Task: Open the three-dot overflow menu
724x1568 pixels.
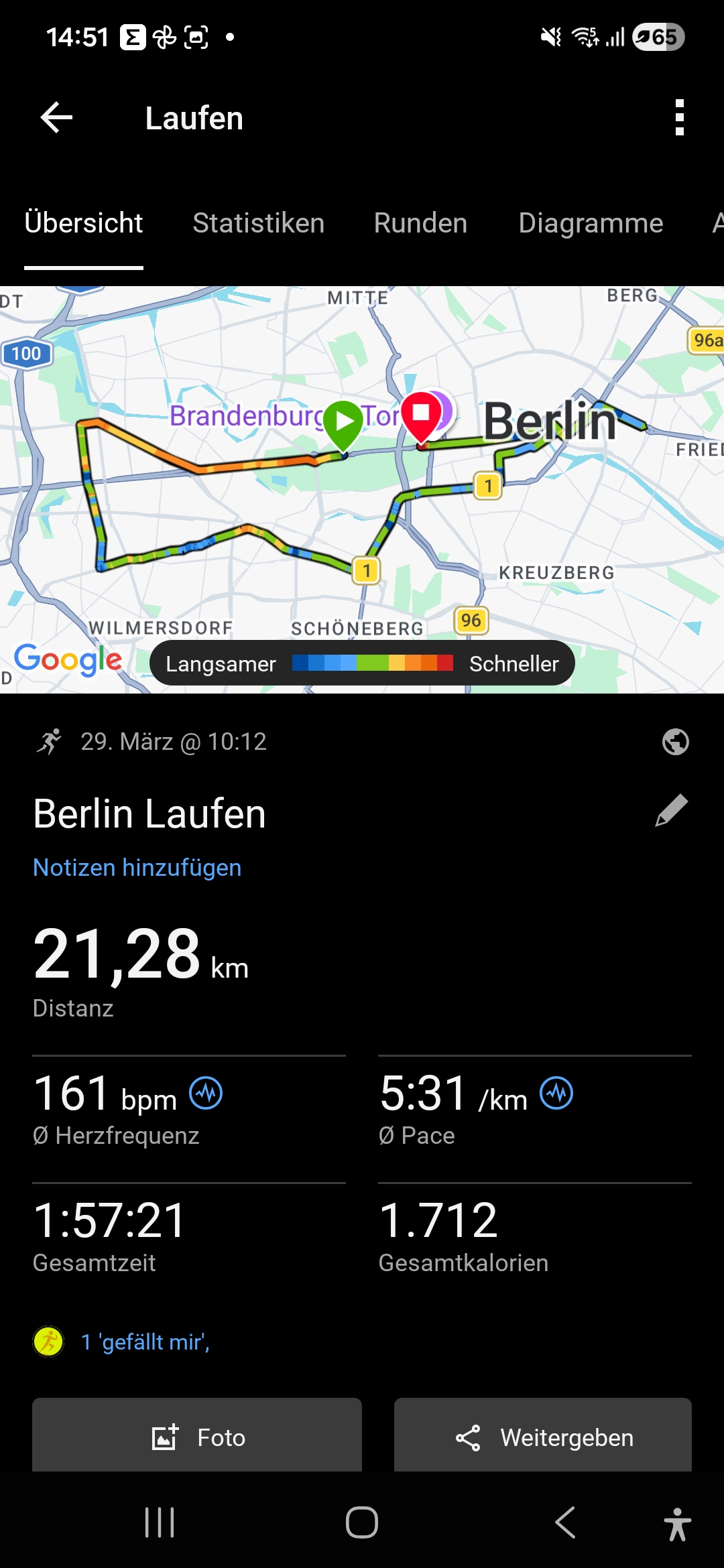Action: 679,118
